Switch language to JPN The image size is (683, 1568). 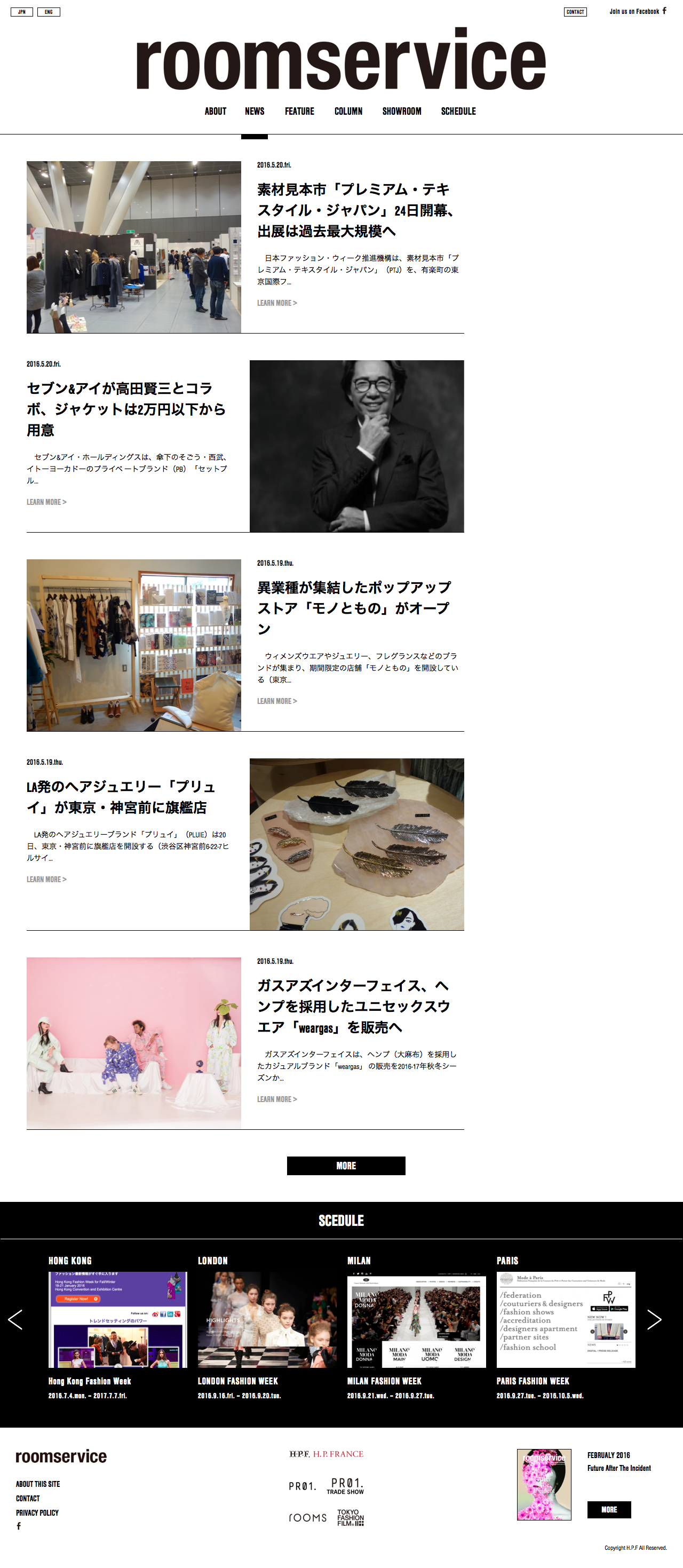[22, 12]
